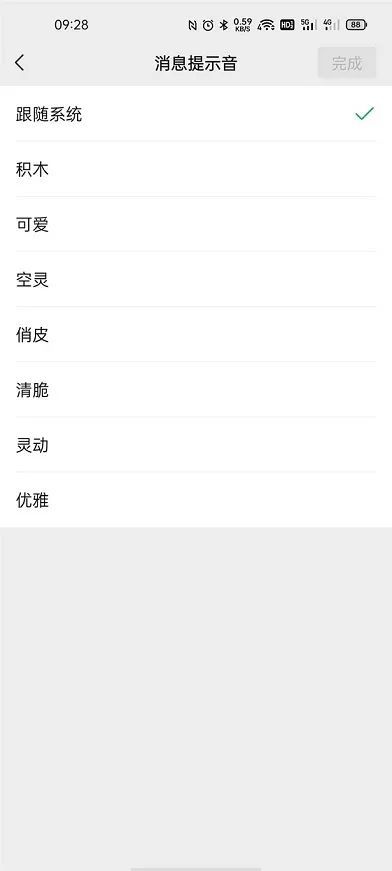Set the sound to 清脆
Screen dimensions: 392x871
(x=196, y=389)
